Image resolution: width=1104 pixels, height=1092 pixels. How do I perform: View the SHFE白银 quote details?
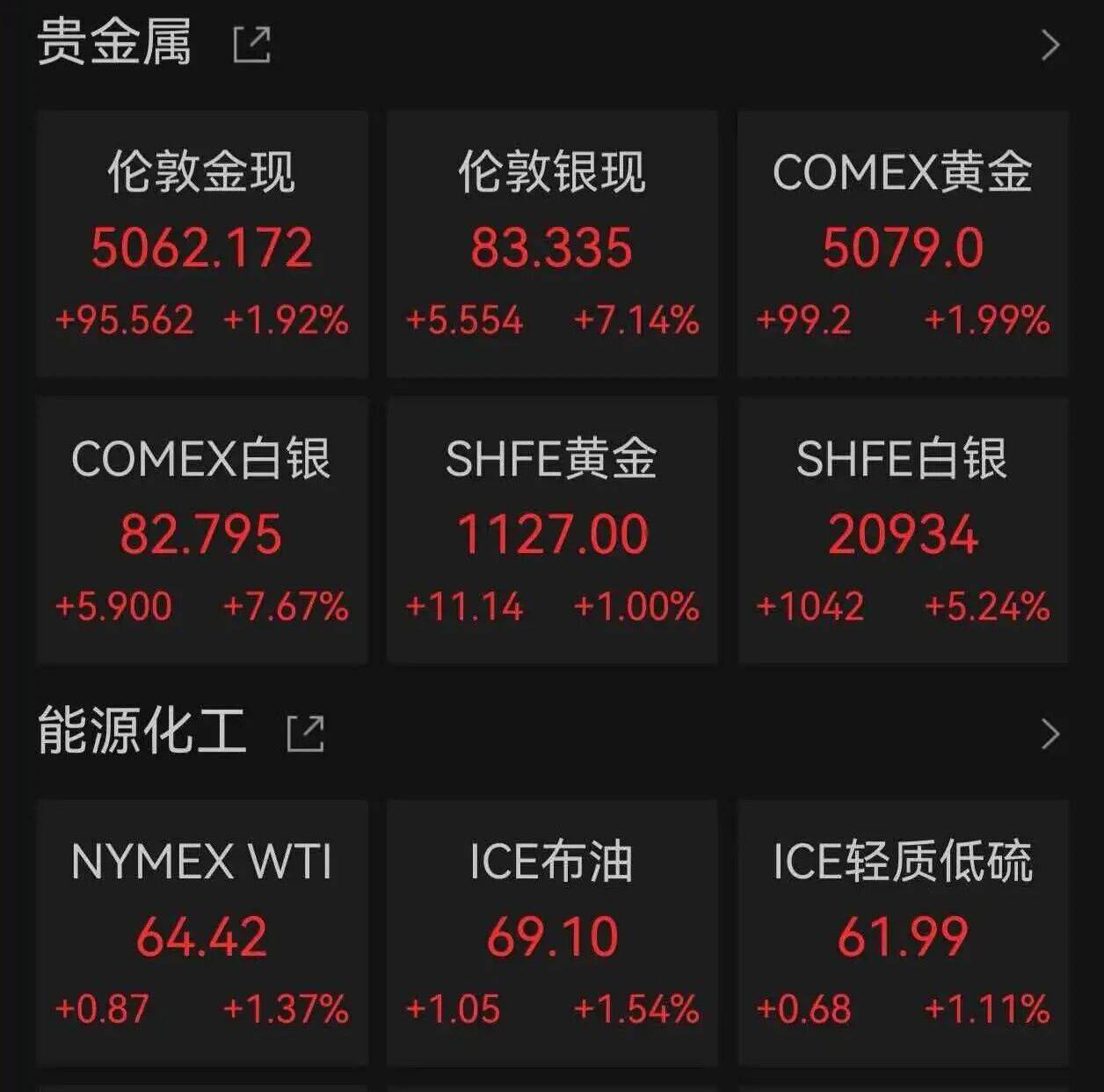[x=903, y=530]
